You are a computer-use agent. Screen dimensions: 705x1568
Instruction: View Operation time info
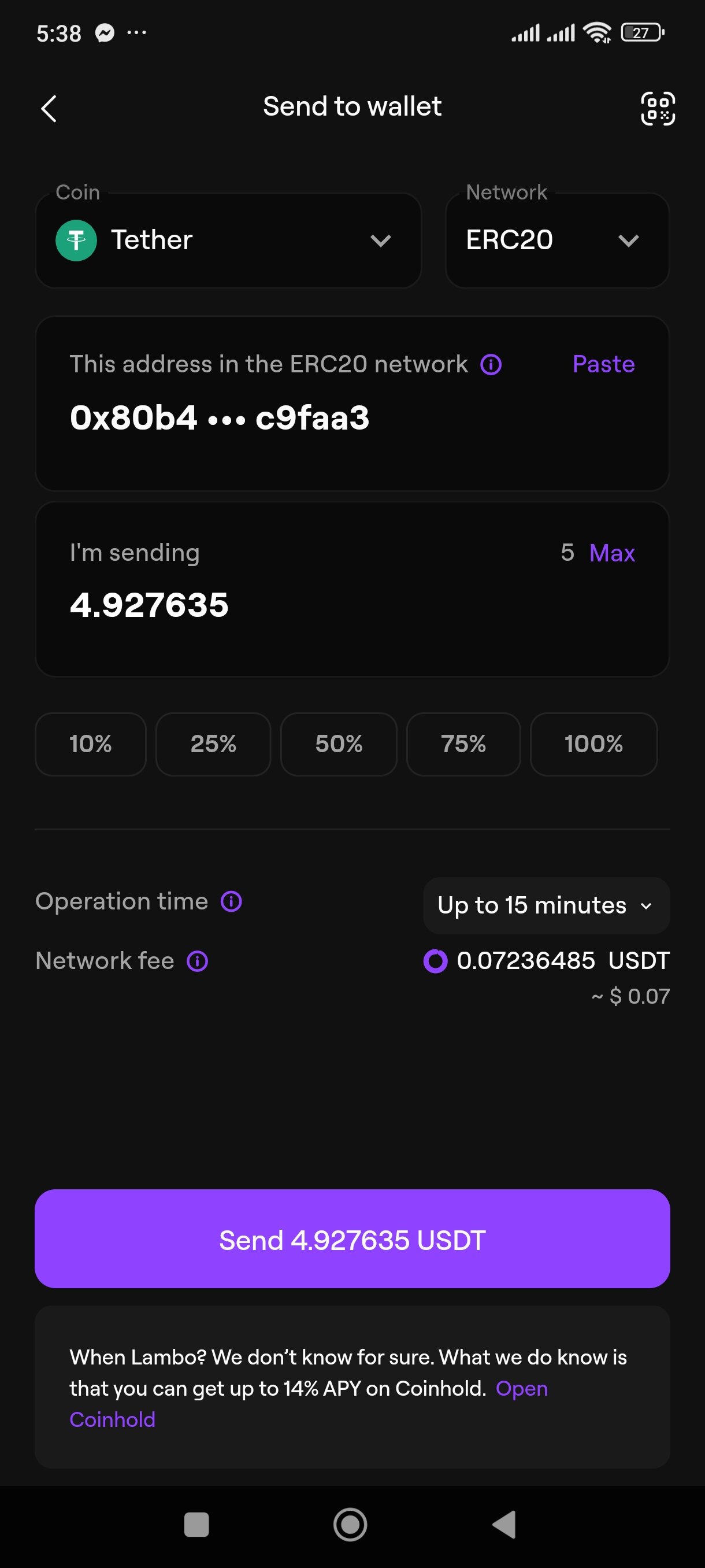click(231, 901)
